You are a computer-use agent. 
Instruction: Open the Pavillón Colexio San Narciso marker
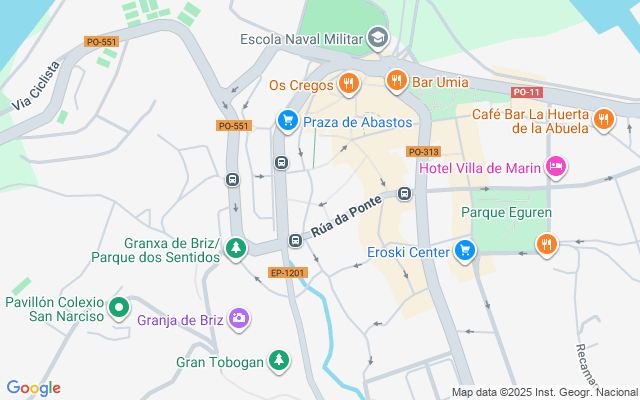(119, 307)
